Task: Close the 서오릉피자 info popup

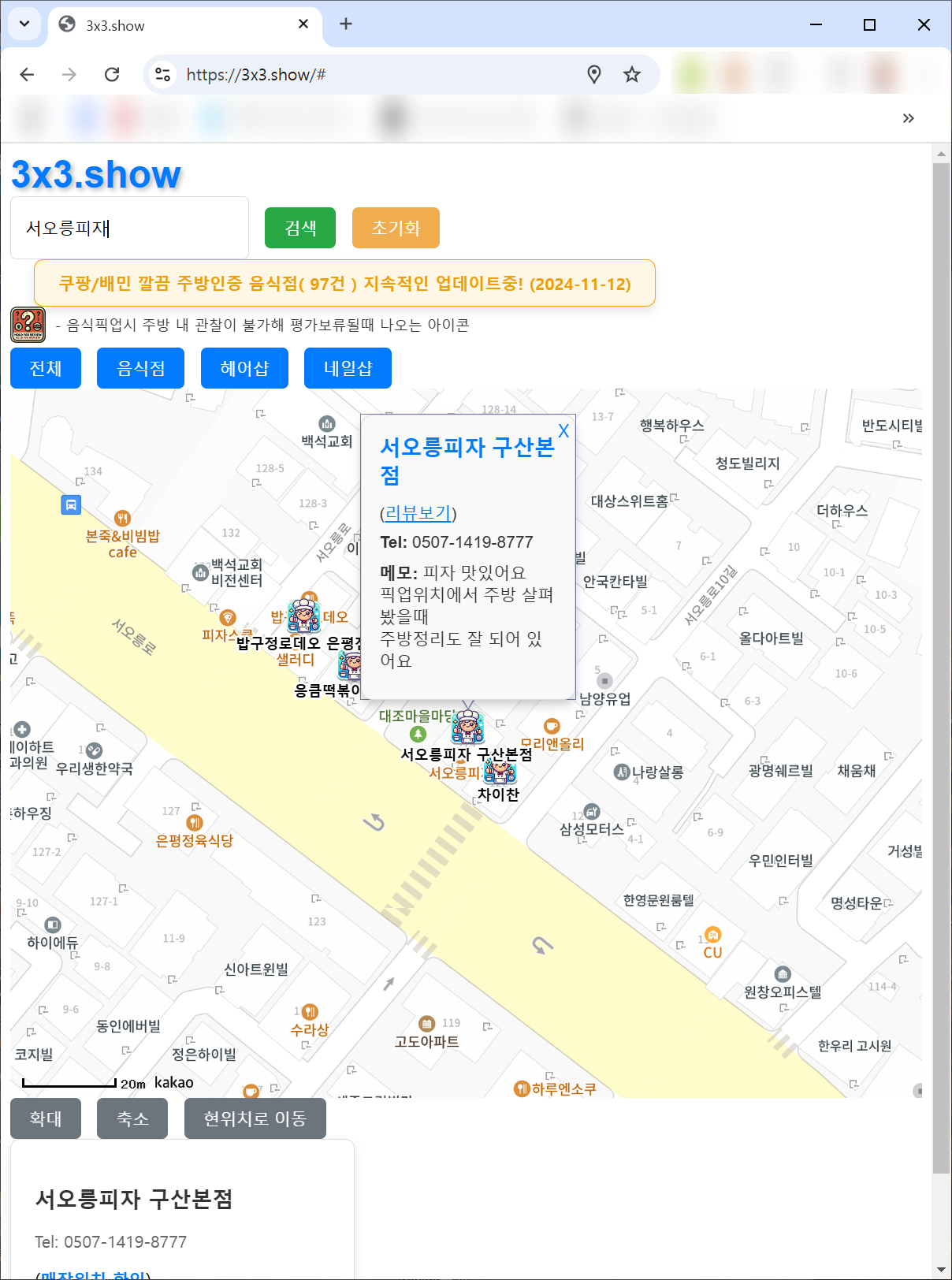Action: tap(563, 431)
